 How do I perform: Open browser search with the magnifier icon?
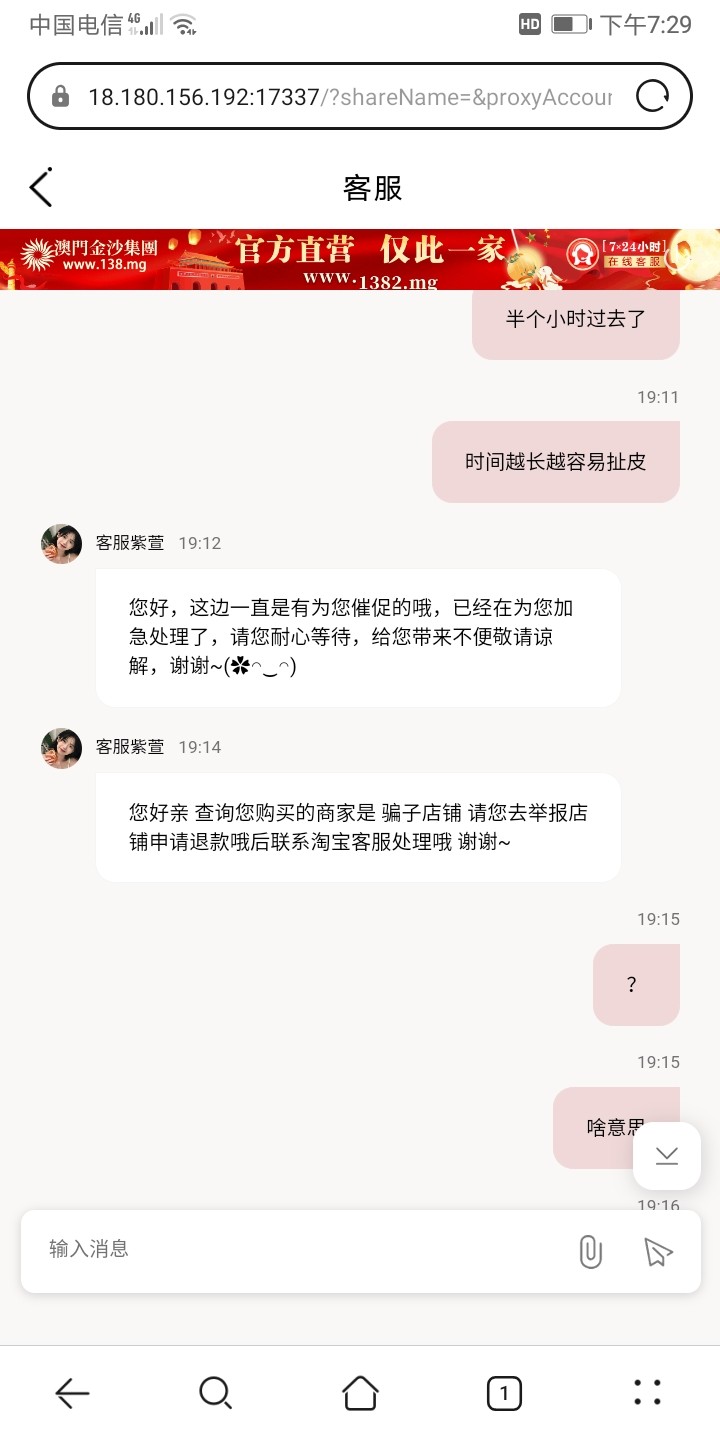(215, 1392)
